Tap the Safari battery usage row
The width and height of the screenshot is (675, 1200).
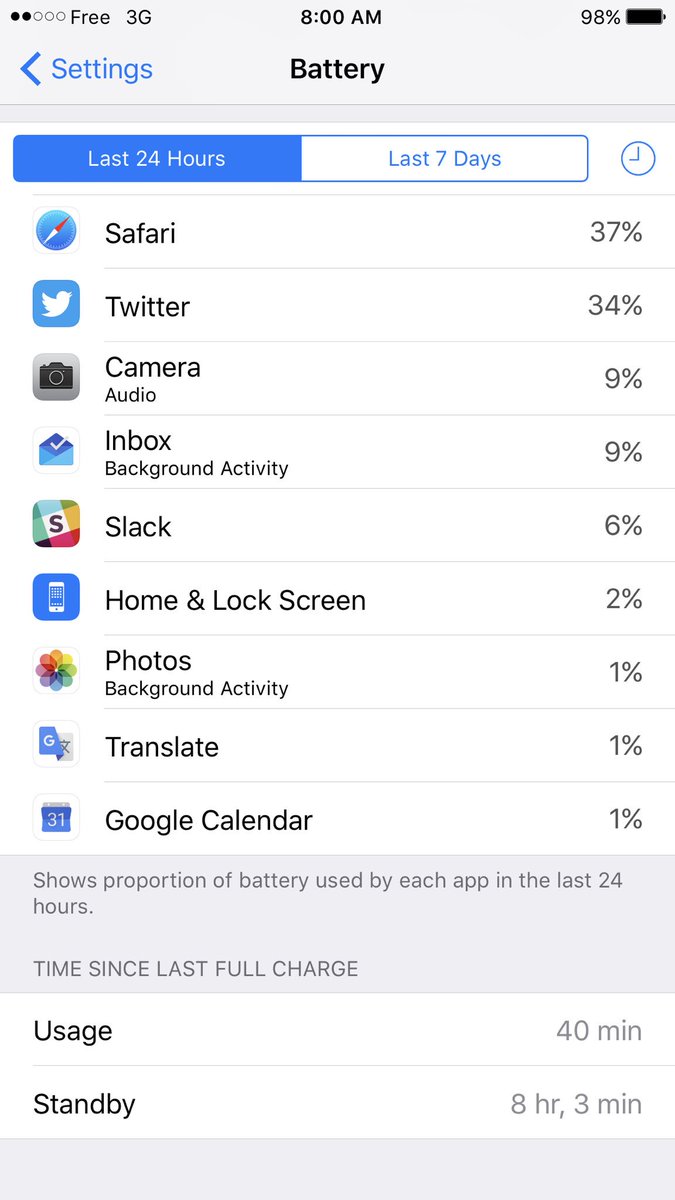pyautogui.click(x=338, y=232)
